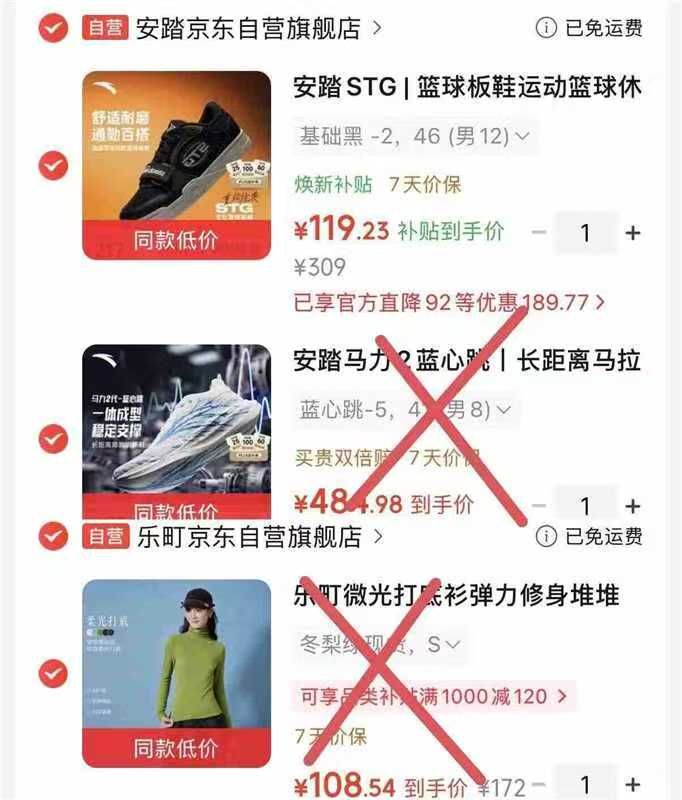The image size is (682, 800).
Task: Open the 安踏马力2 蓝心跳 shoe image
Action: [176, 432]
